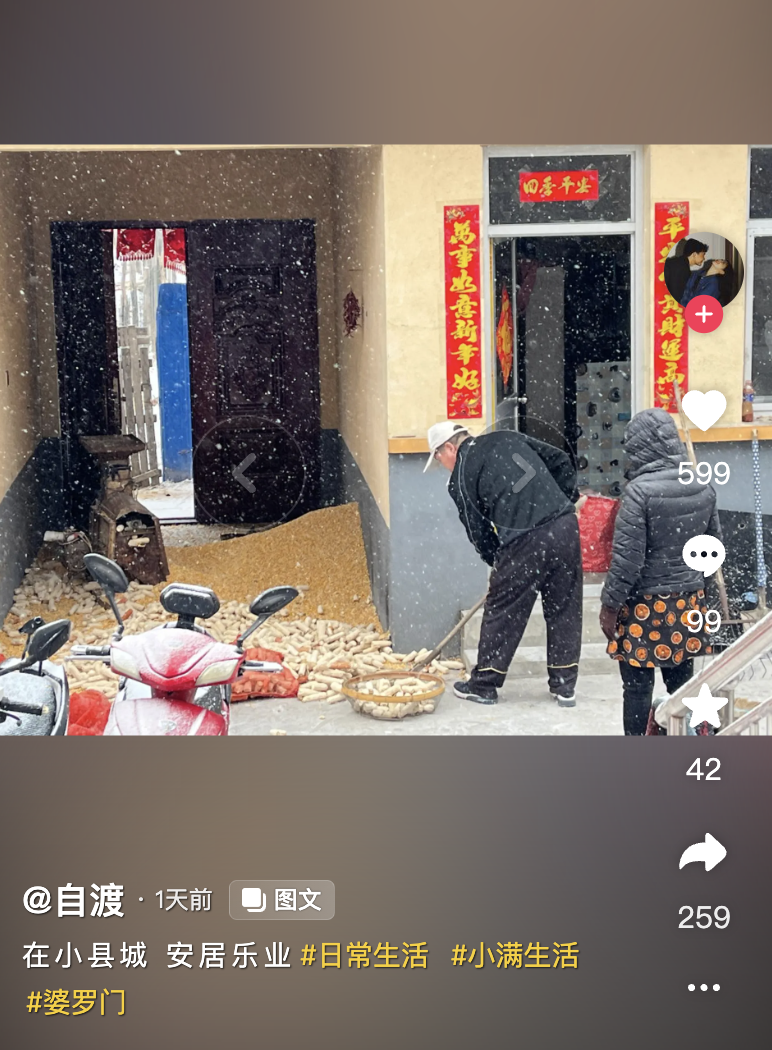Save the post with the star icon
This screenshot has width=772, height=1050.
pos(704,706)
